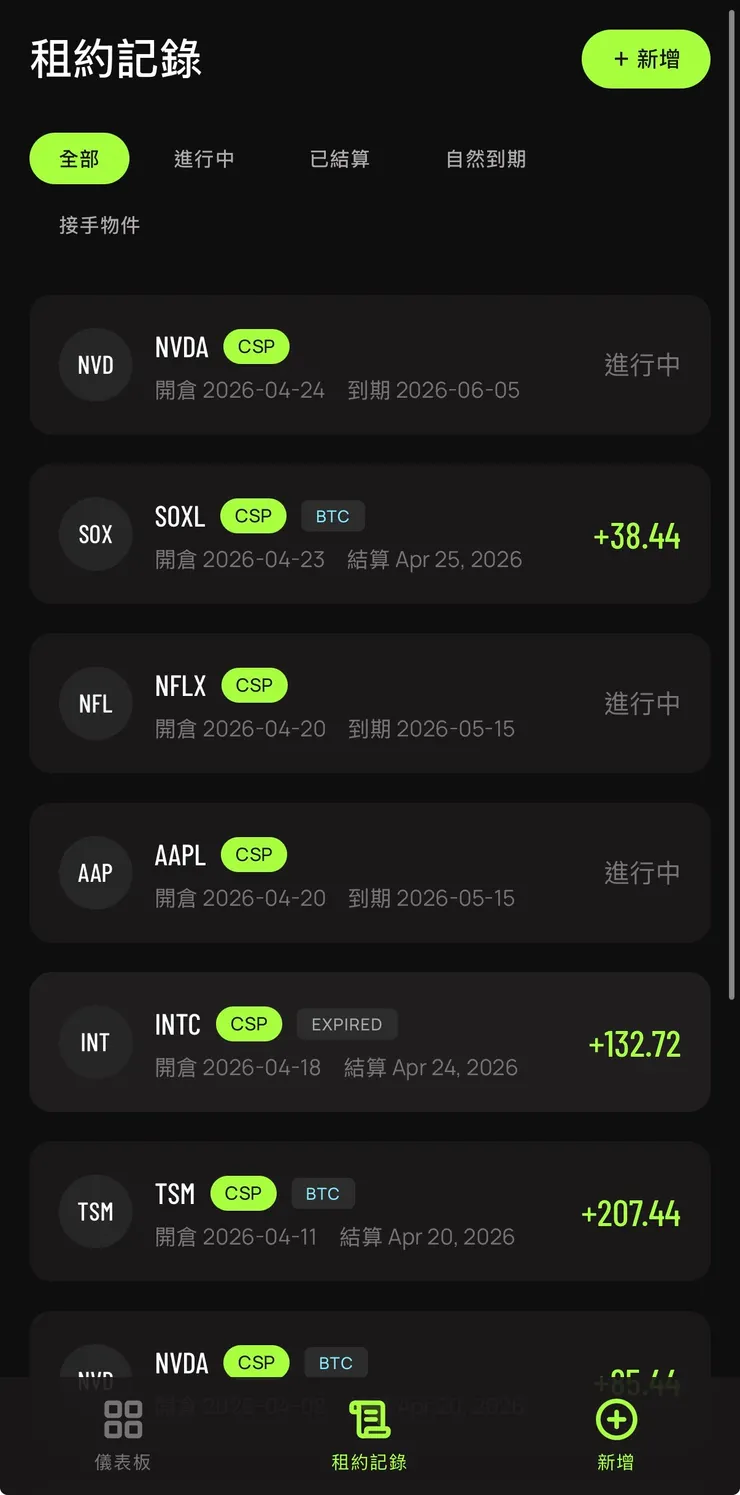This screenshot has width=740, height=1495.
Task: Tap the EXPIRED label on the INTC card
Action: [x=346, y=1024]
